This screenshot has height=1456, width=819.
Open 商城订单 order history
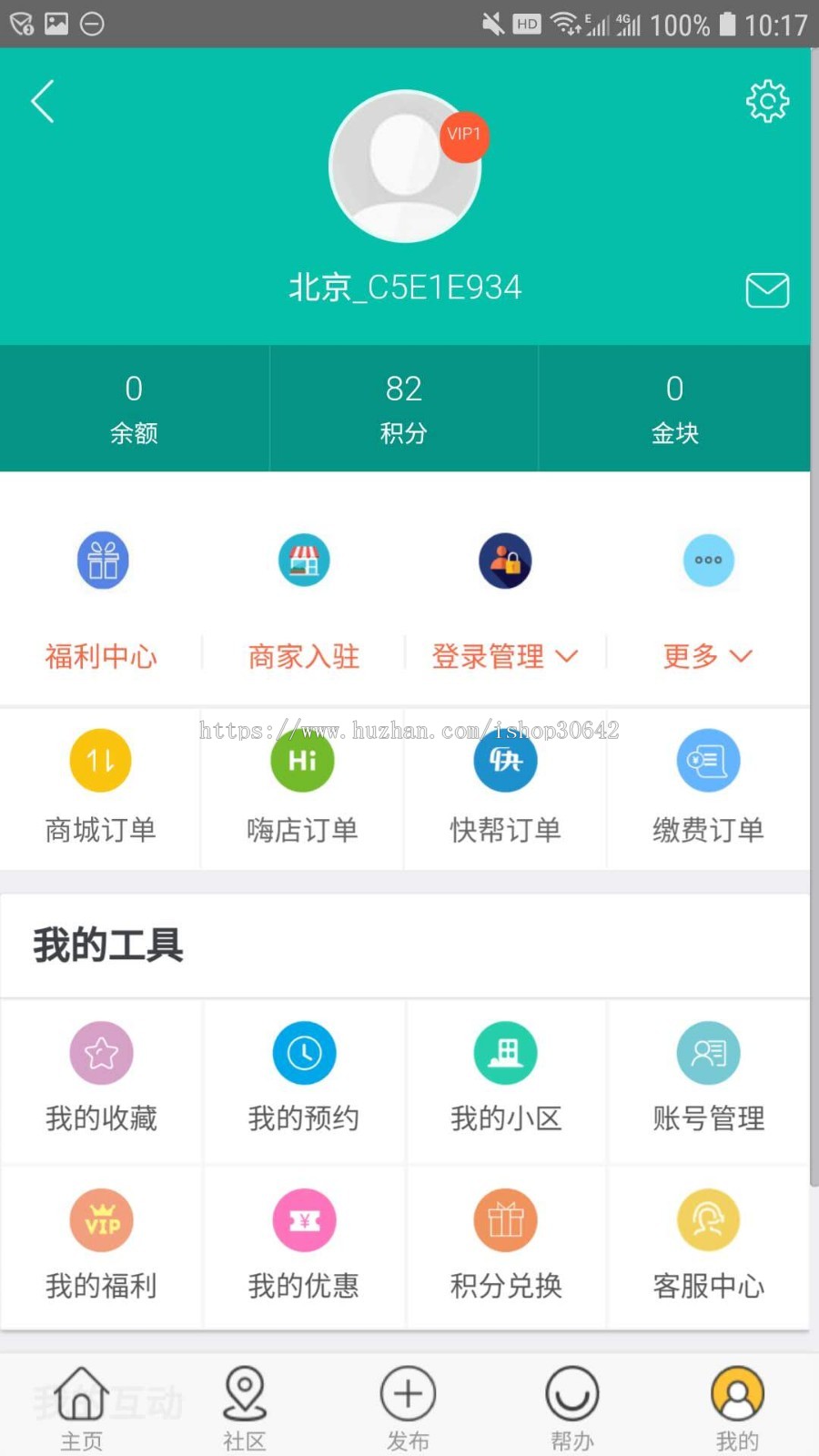(x=100, y=760)
